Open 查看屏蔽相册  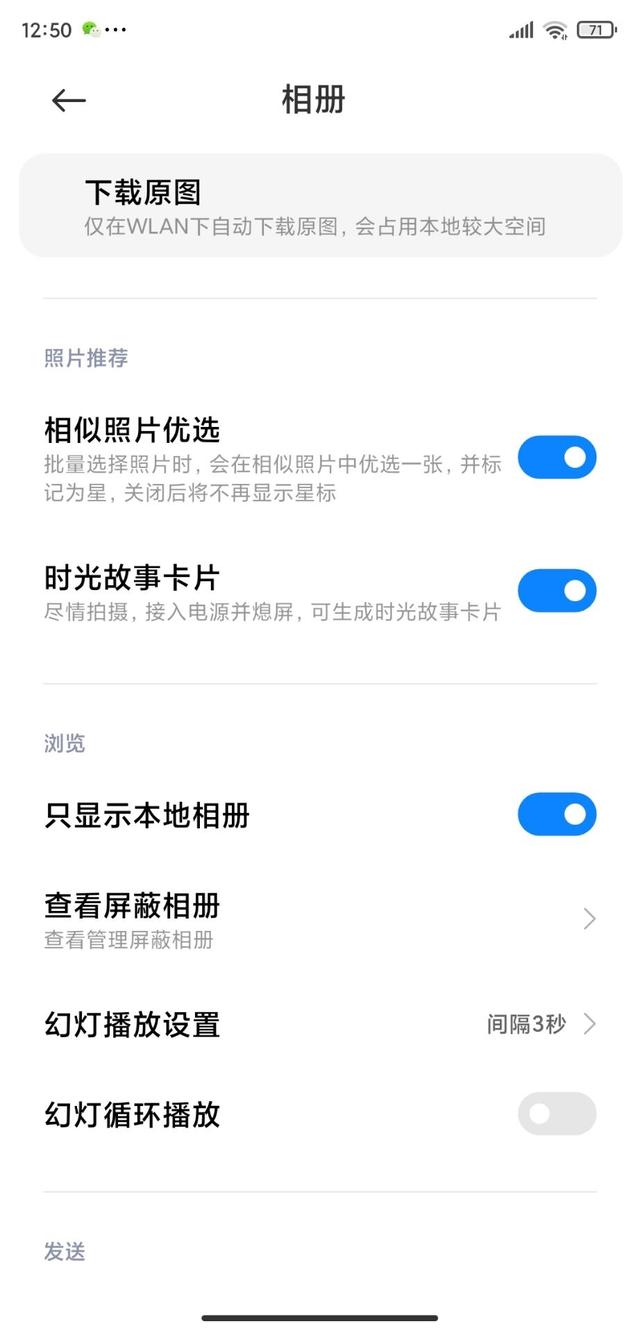point(320,919)
